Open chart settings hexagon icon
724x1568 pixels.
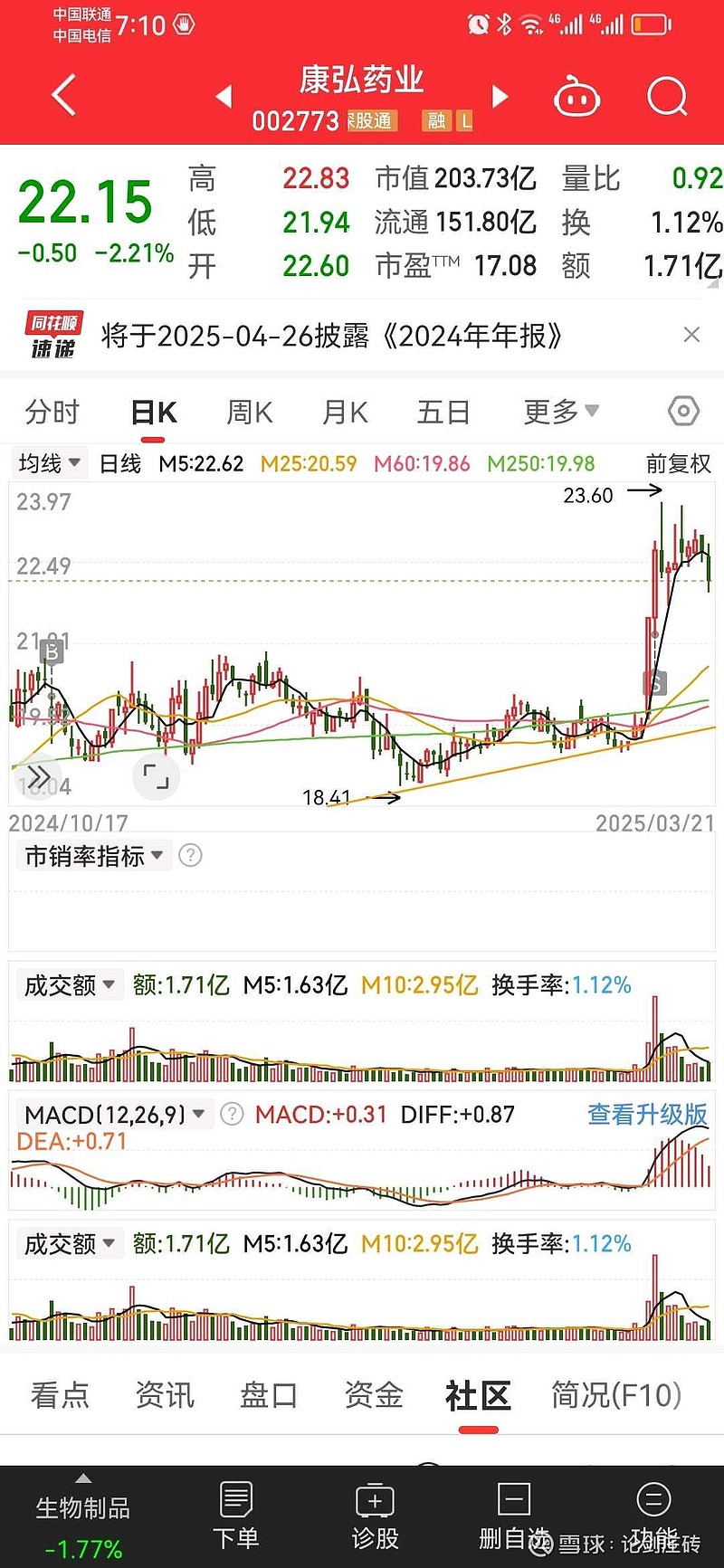pyautogui.click(x=683, y=412)
